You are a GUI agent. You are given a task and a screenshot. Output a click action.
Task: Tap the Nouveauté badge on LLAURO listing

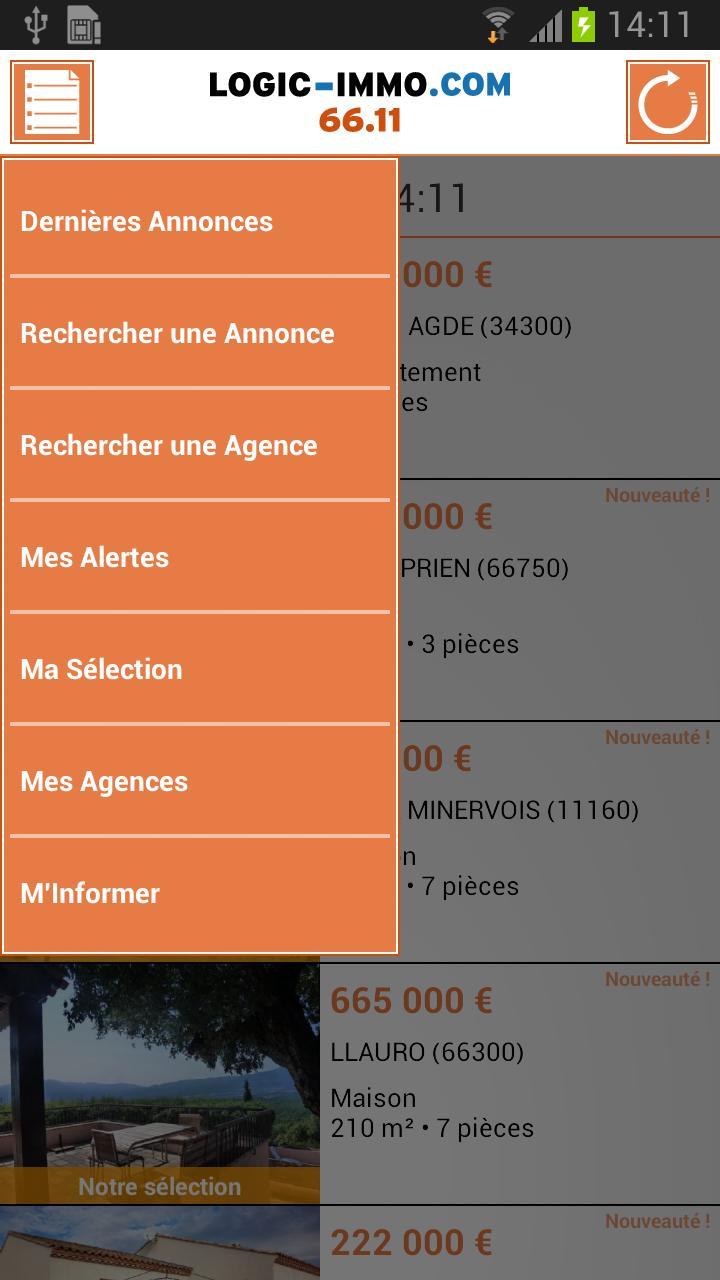pos(657,978)
